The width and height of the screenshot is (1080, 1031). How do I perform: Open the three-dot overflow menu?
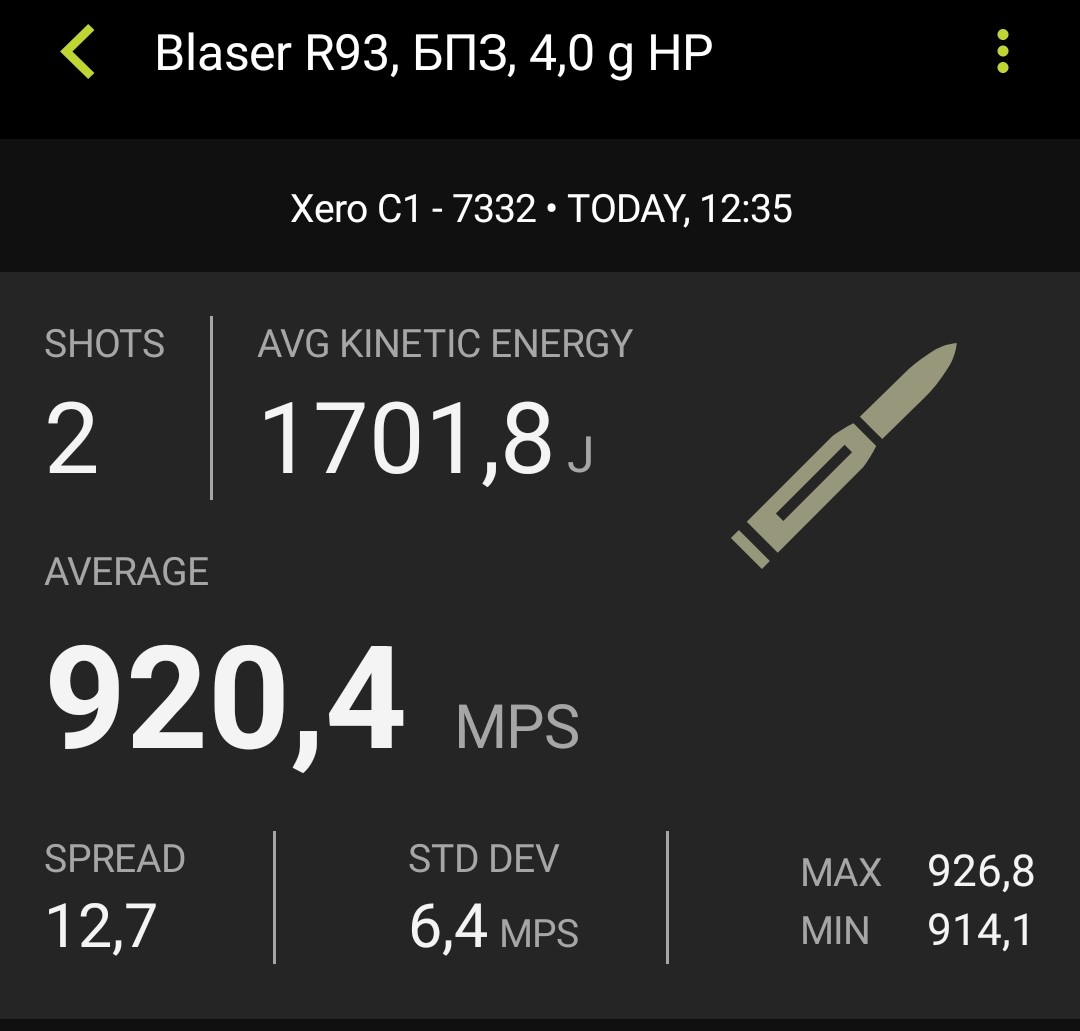[1002, 52]
